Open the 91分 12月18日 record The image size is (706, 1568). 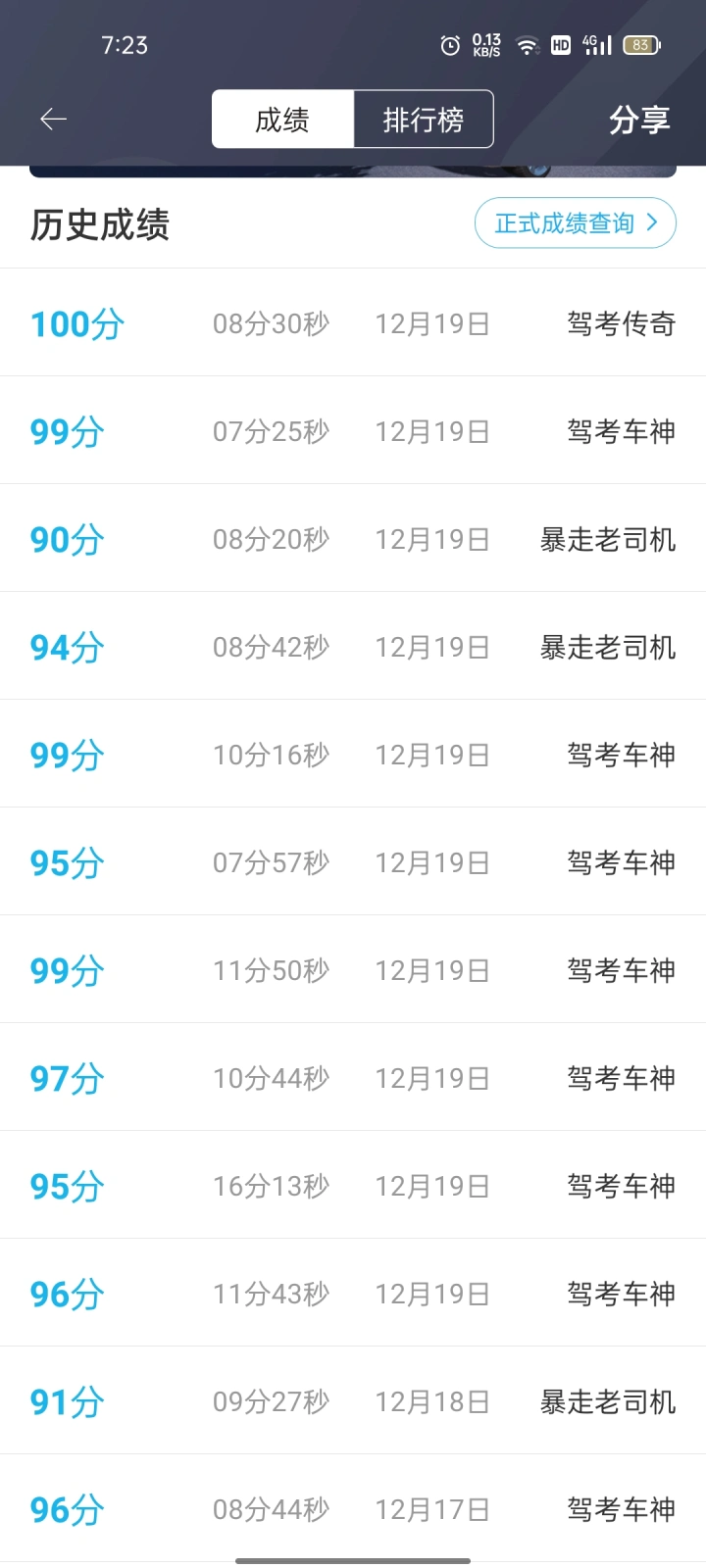[x=353, y=1400]
